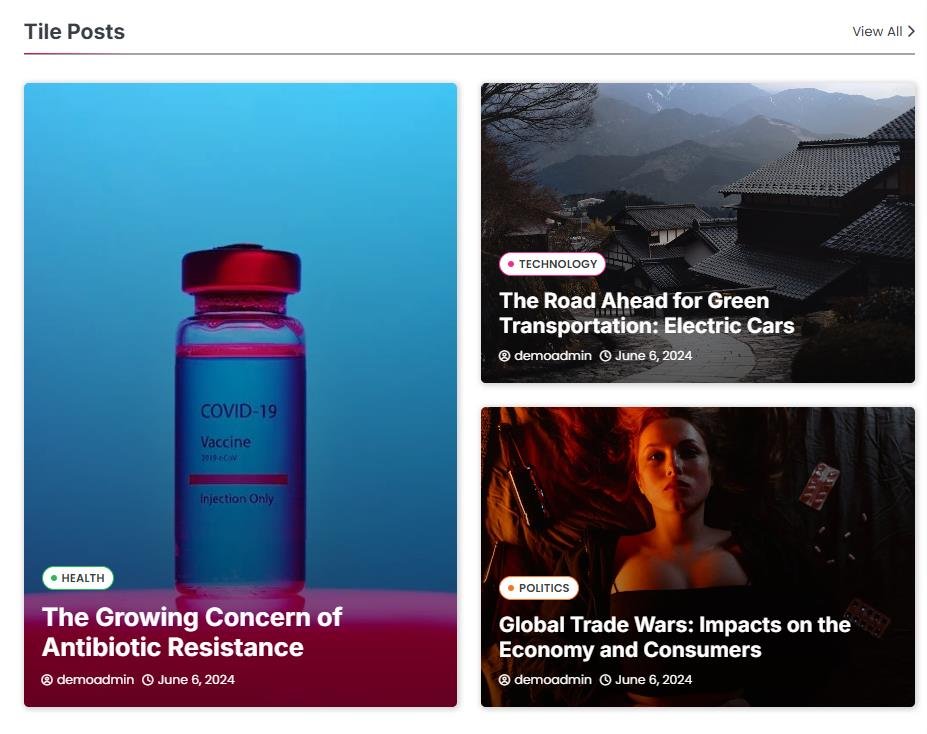This screenshot has width=927, height=734.
Task: Tap June 6, 2024 date on Global Trade Wars post
Action: (x=652, y=680)
